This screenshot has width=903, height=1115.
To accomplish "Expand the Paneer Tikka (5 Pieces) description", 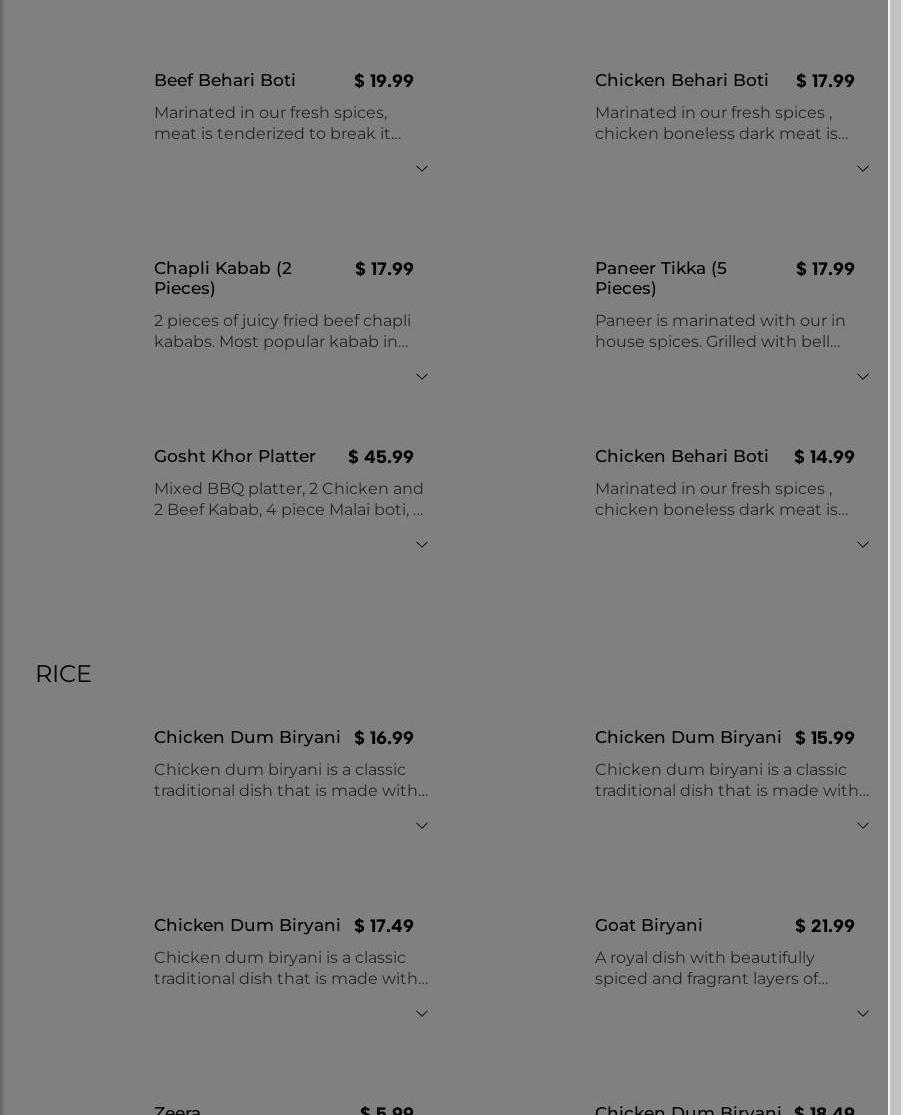I will tap(862, 377).
